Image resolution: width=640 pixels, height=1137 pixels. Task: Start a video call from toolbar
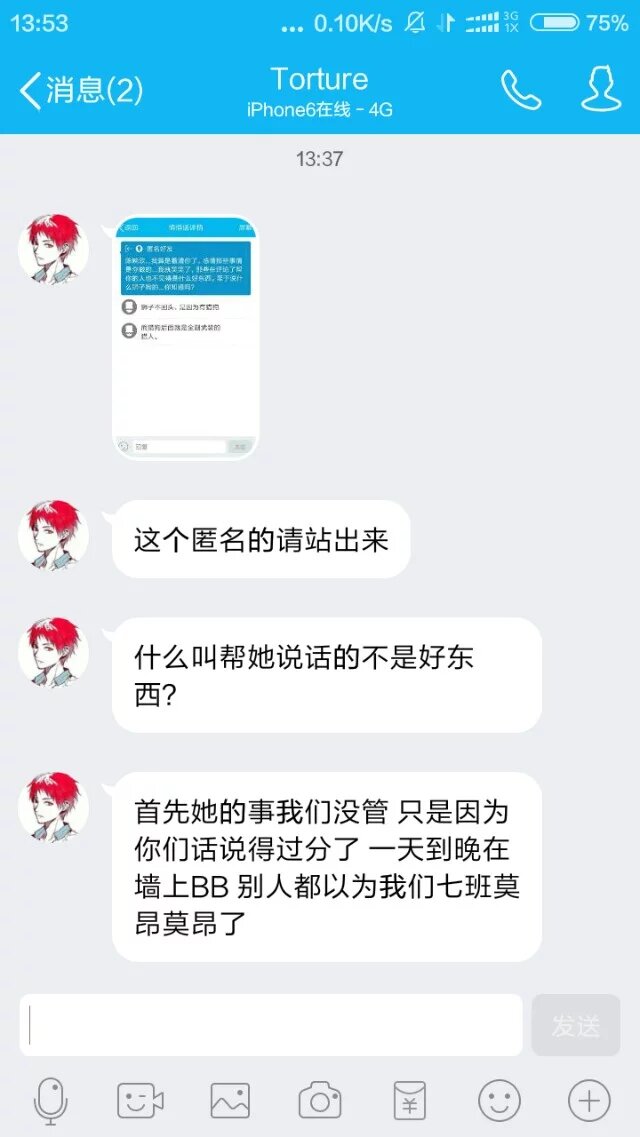tap(140, 1102)
